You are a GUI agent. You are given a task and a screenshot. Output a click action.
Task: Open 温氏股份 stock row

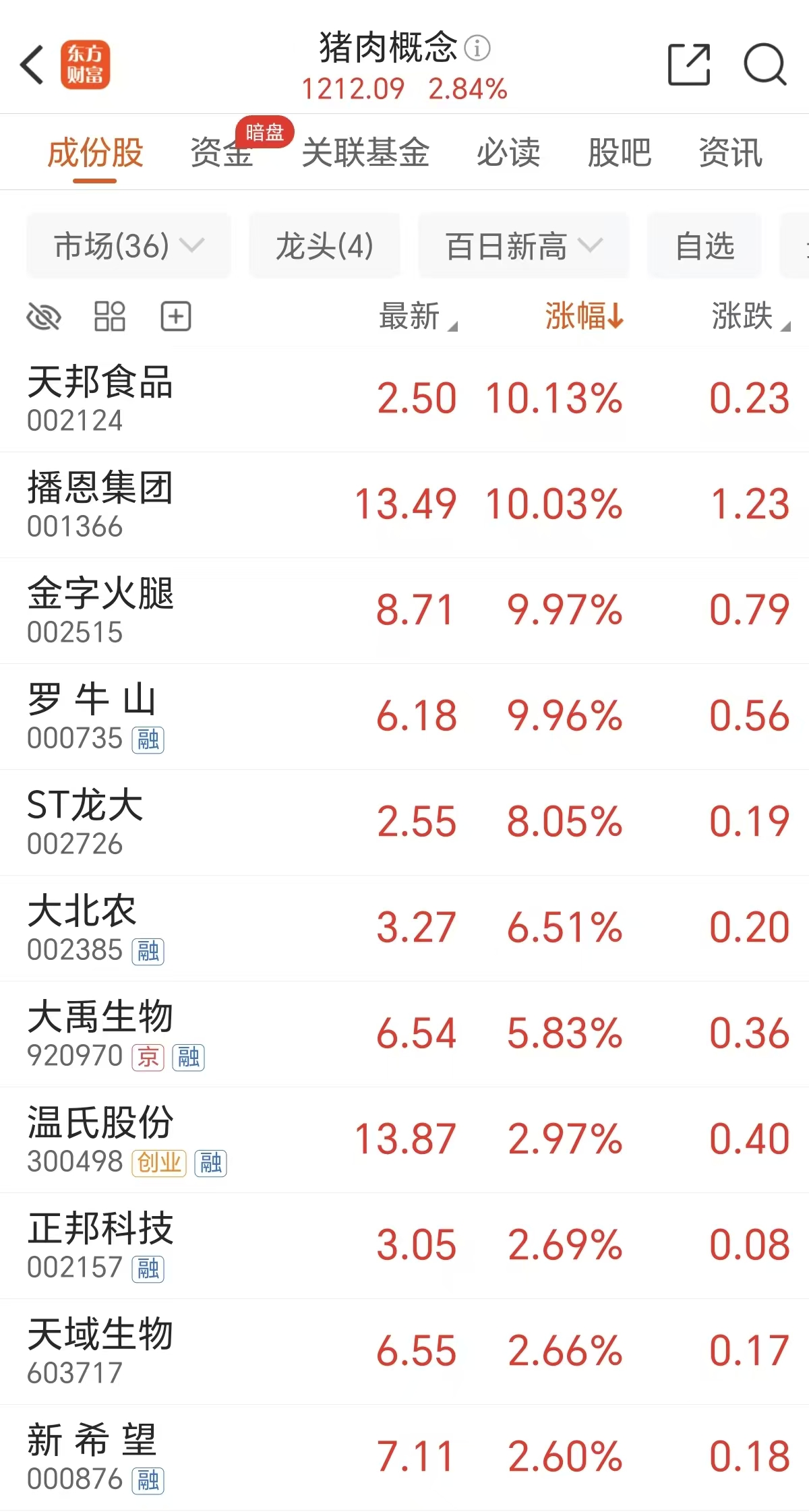coord(404,1140)
